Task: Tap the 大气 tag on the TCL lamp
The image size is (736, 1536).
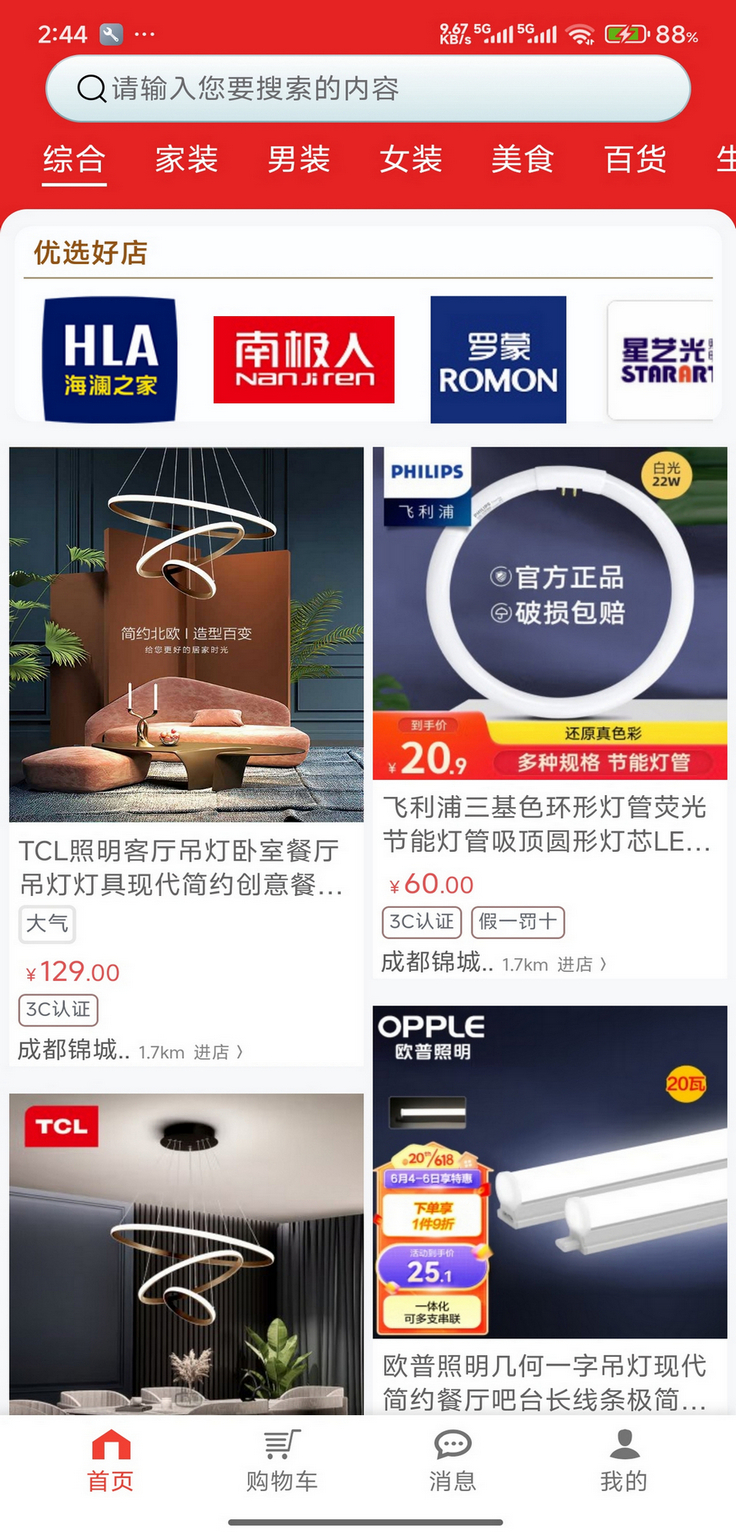Action: tap(46, 924)
